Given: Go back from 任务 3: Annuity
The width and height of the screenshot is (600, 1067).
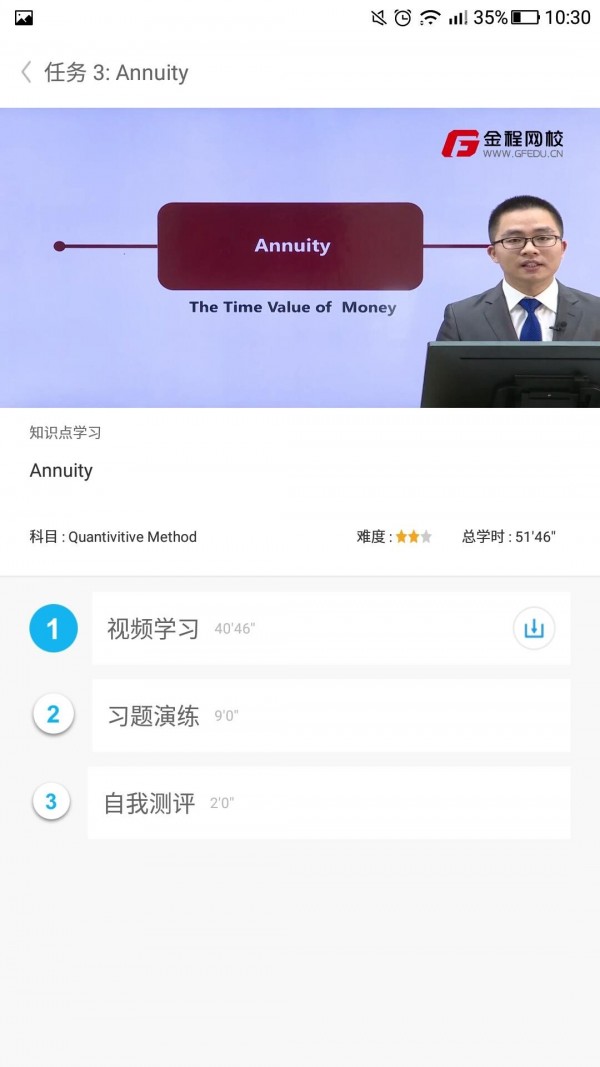Looking at the screenshot, I should (x=27, y=72).
